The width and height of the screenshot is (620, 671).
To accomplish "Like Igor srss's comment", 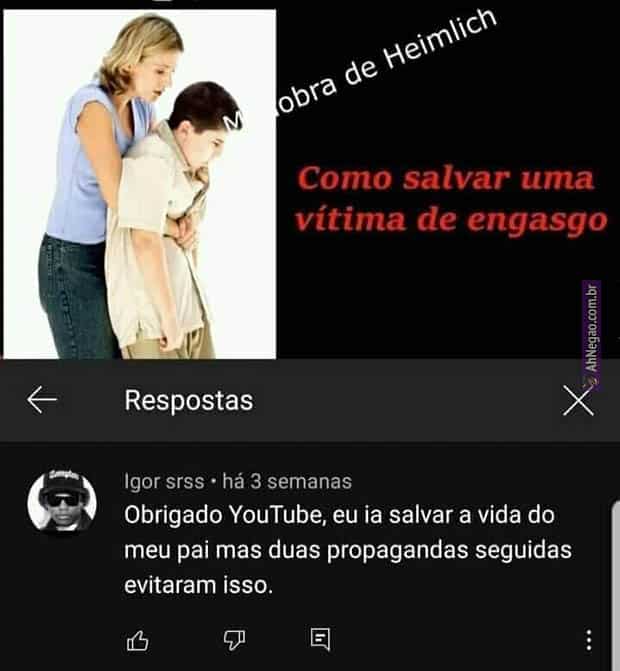I will click(x=137, y=639).
